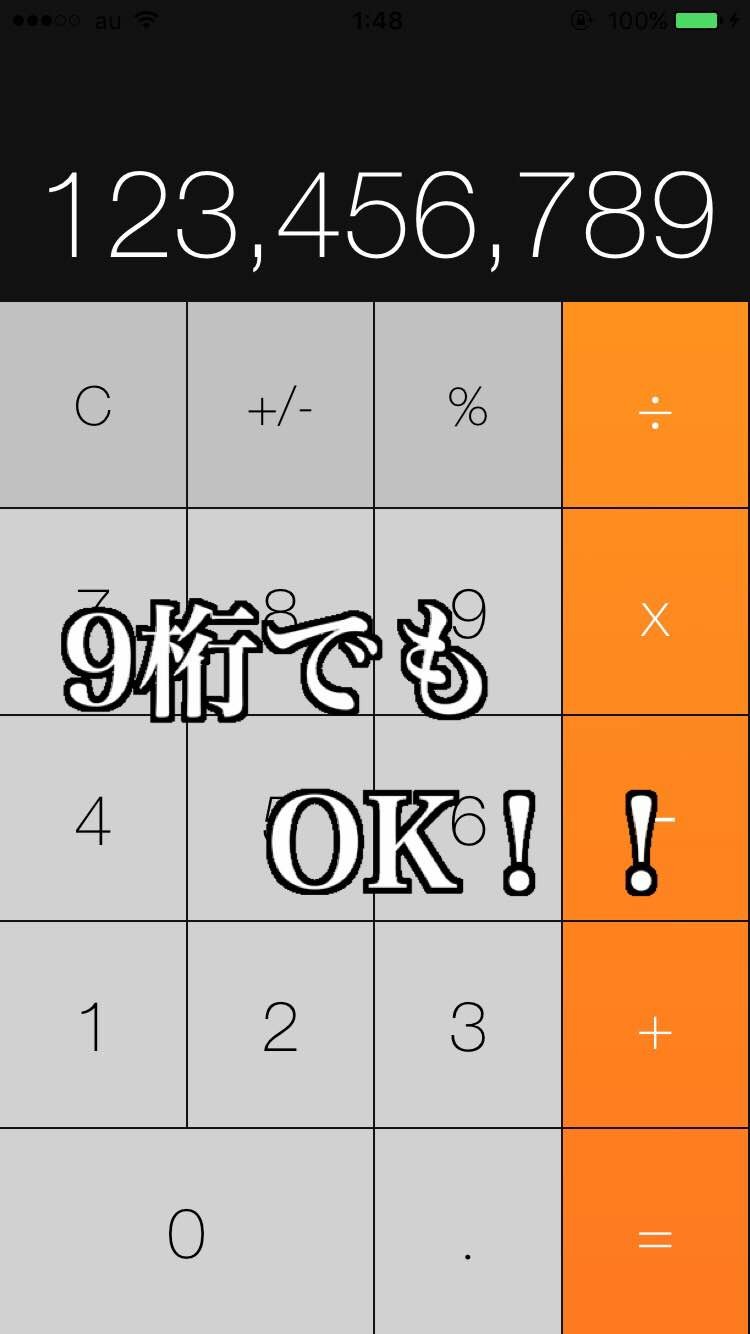Screen dimensions: 750x1334
Task: Calculate the result with the equals key
Action: (655, 1232)
